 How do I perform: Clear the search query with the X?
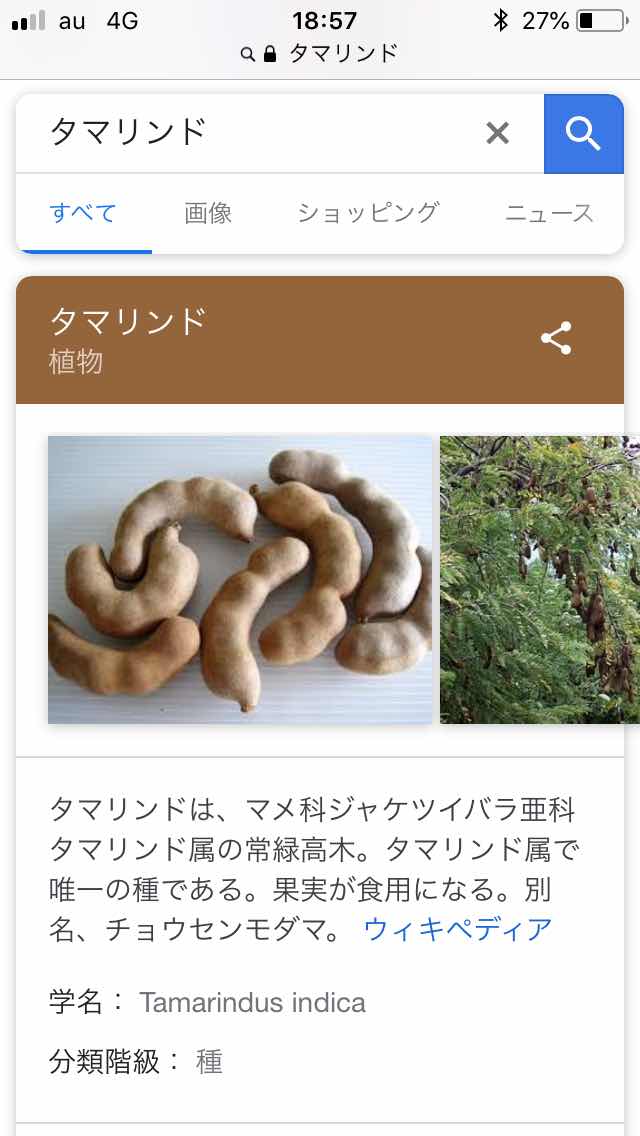pyautogui.click(x=498, y=133)
